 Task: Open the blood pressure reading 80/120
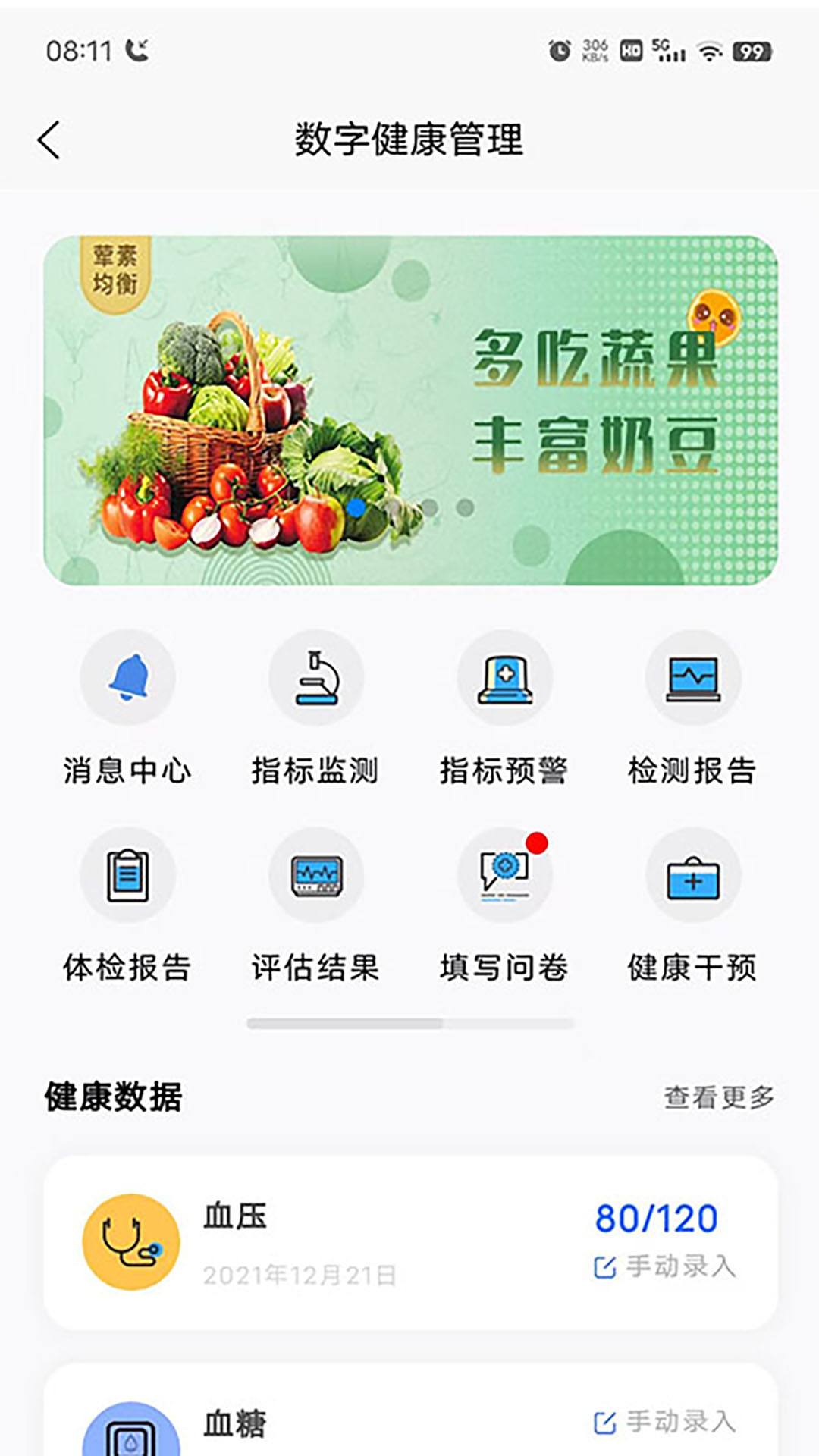[x=657, y=1216]
